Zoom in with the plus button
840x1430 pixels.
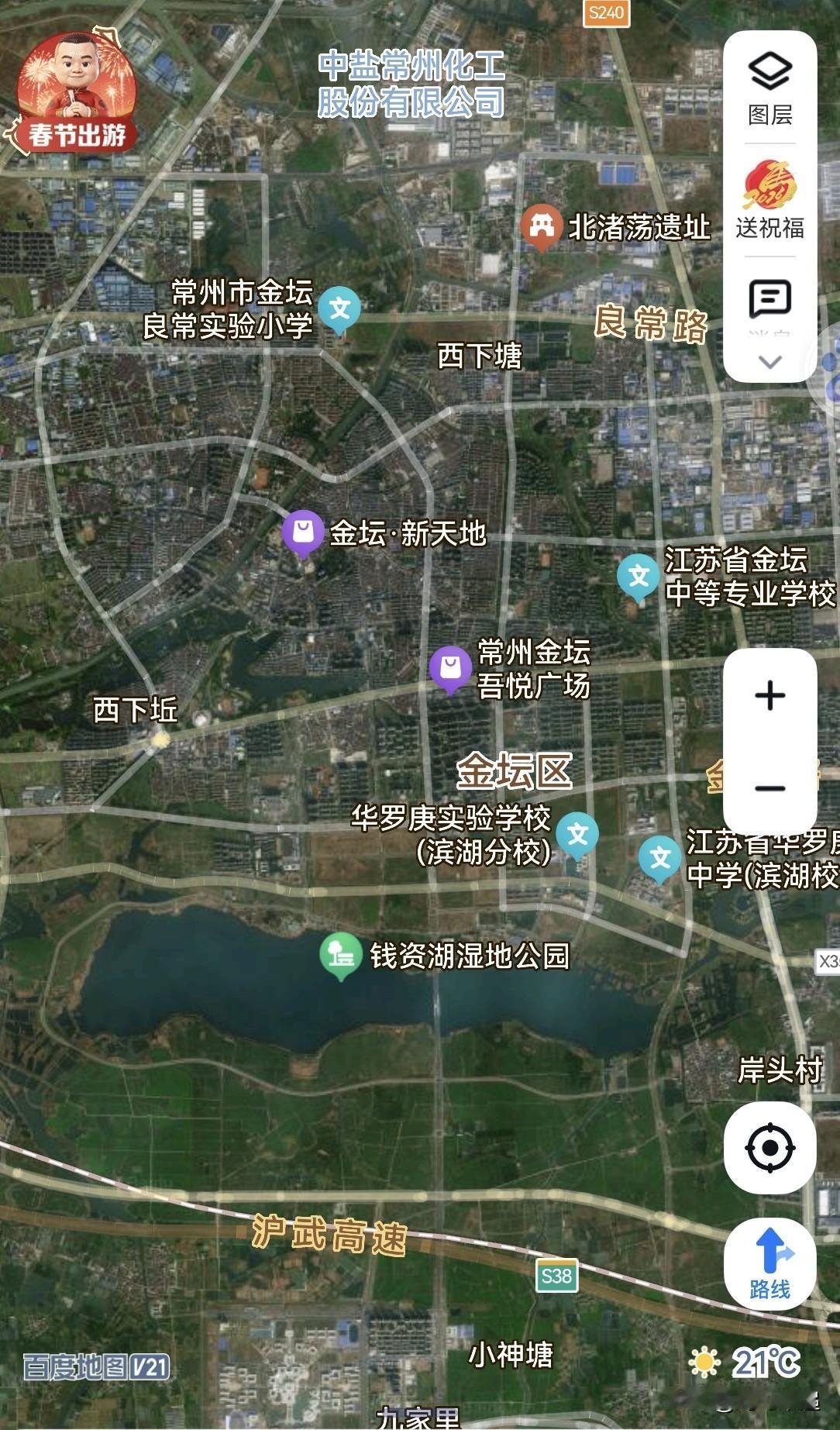769,695
